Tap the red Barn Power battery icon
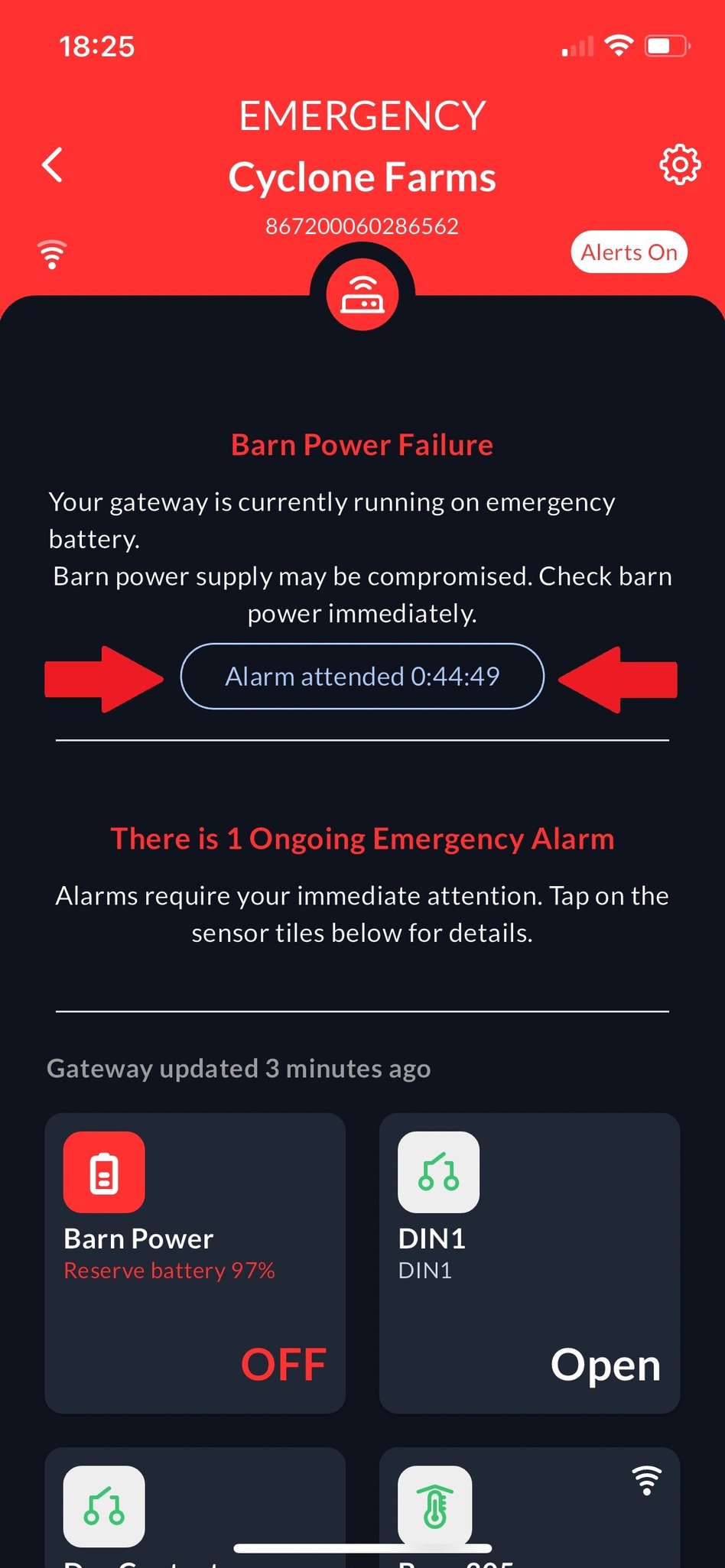725x1568 pixels. (x=103, y=1171)
